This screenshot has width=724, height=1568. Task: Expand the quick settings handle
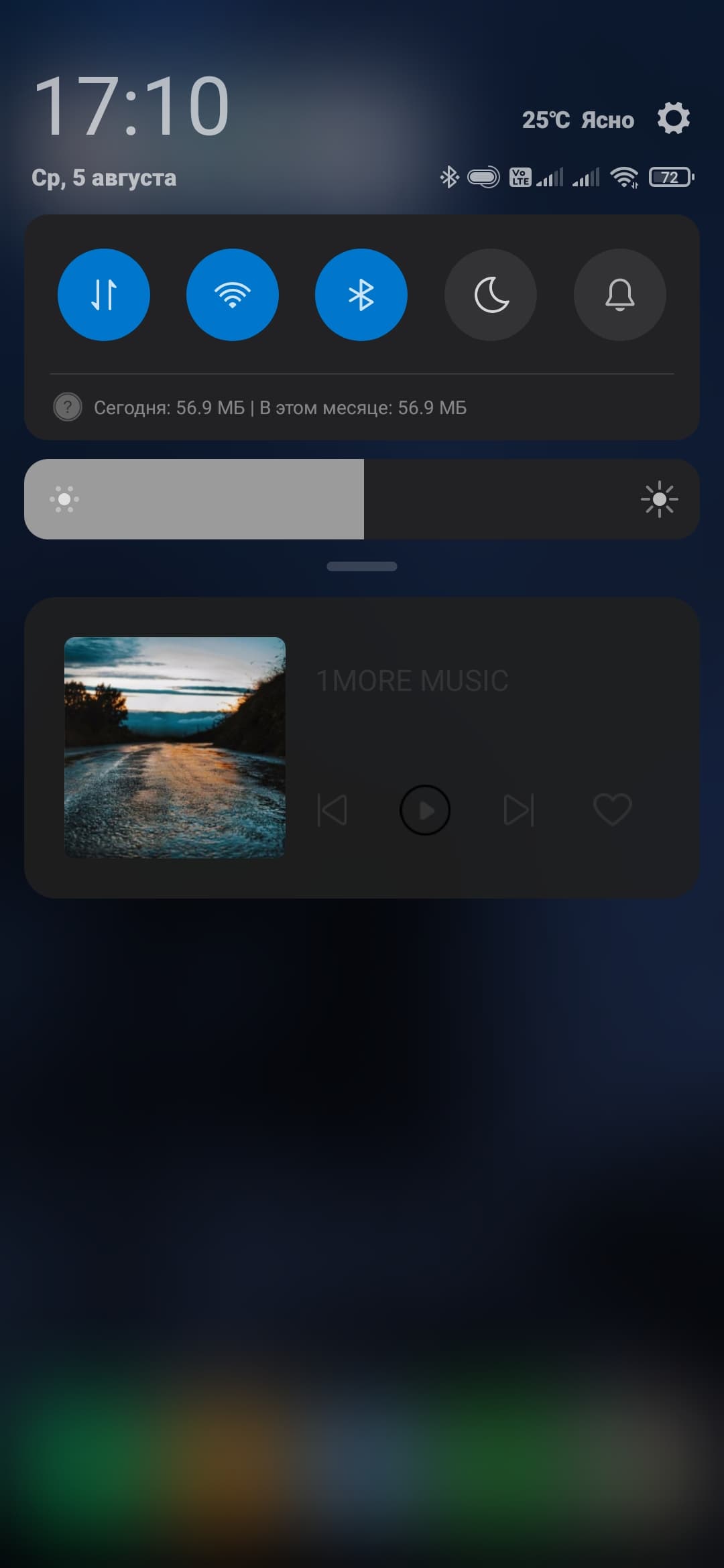pos(362,566)
